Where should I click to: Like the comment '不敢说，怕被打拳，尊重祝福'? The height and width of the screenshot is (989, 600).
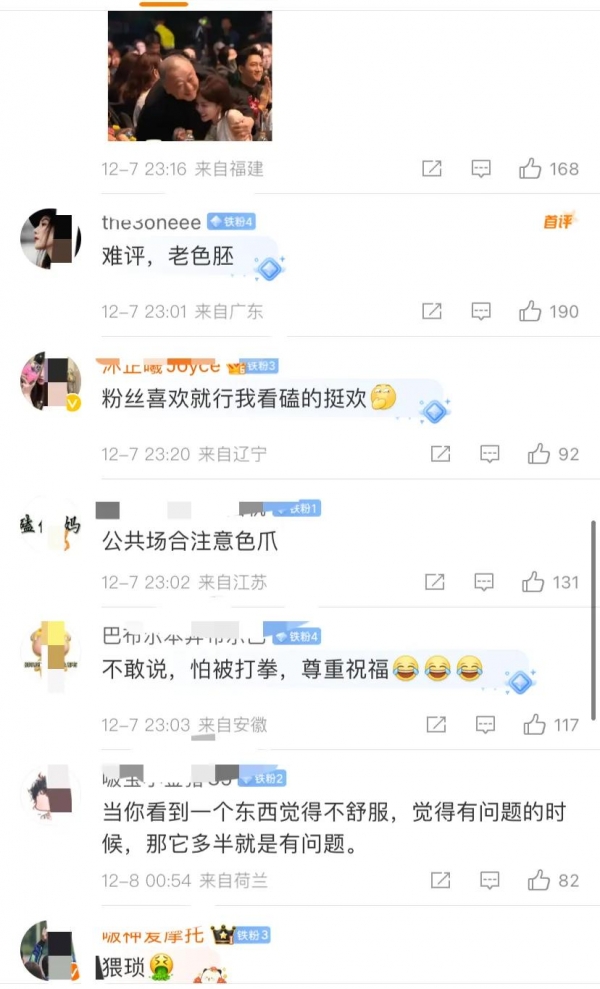(535, 724)
